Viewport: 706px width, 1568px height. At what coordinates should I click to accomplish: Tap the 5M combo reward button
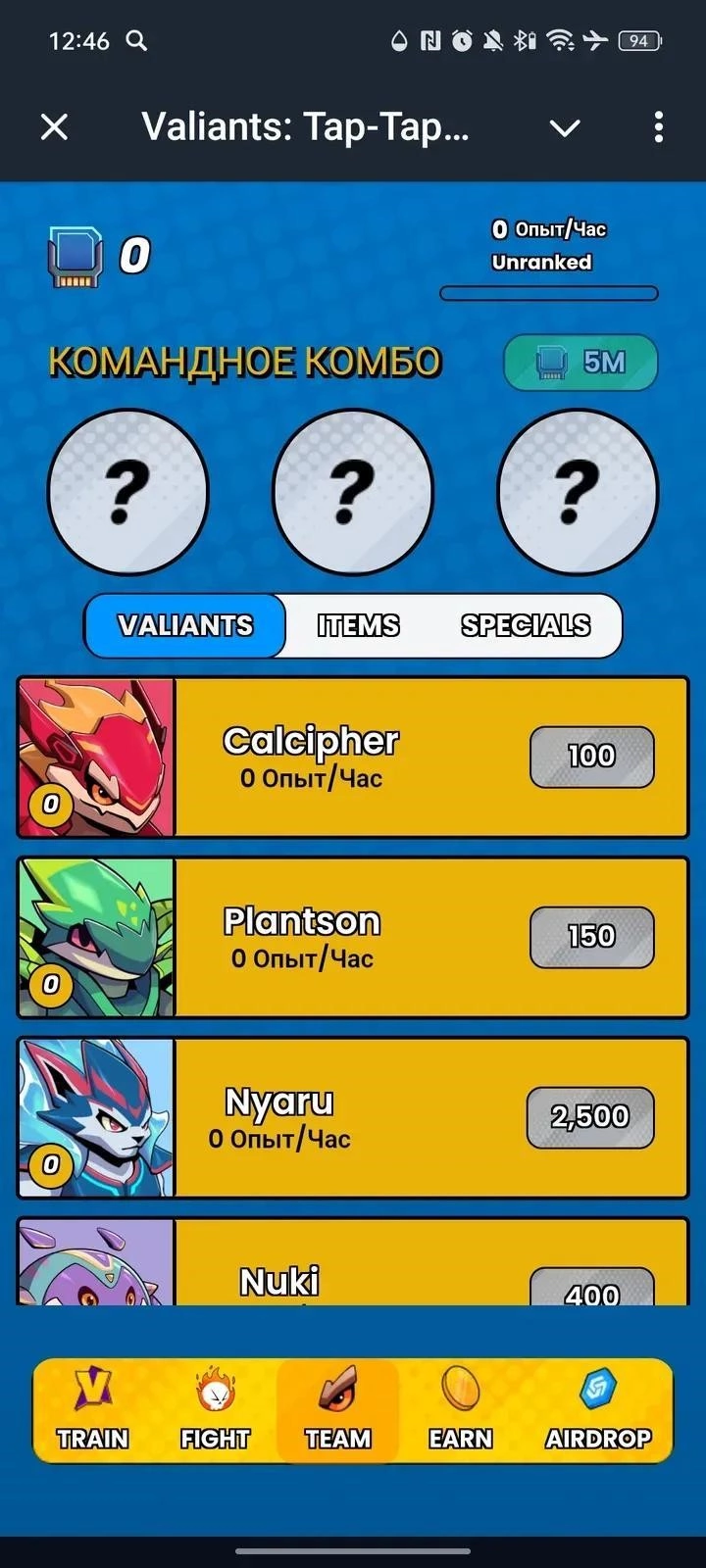tap(580, 363)
